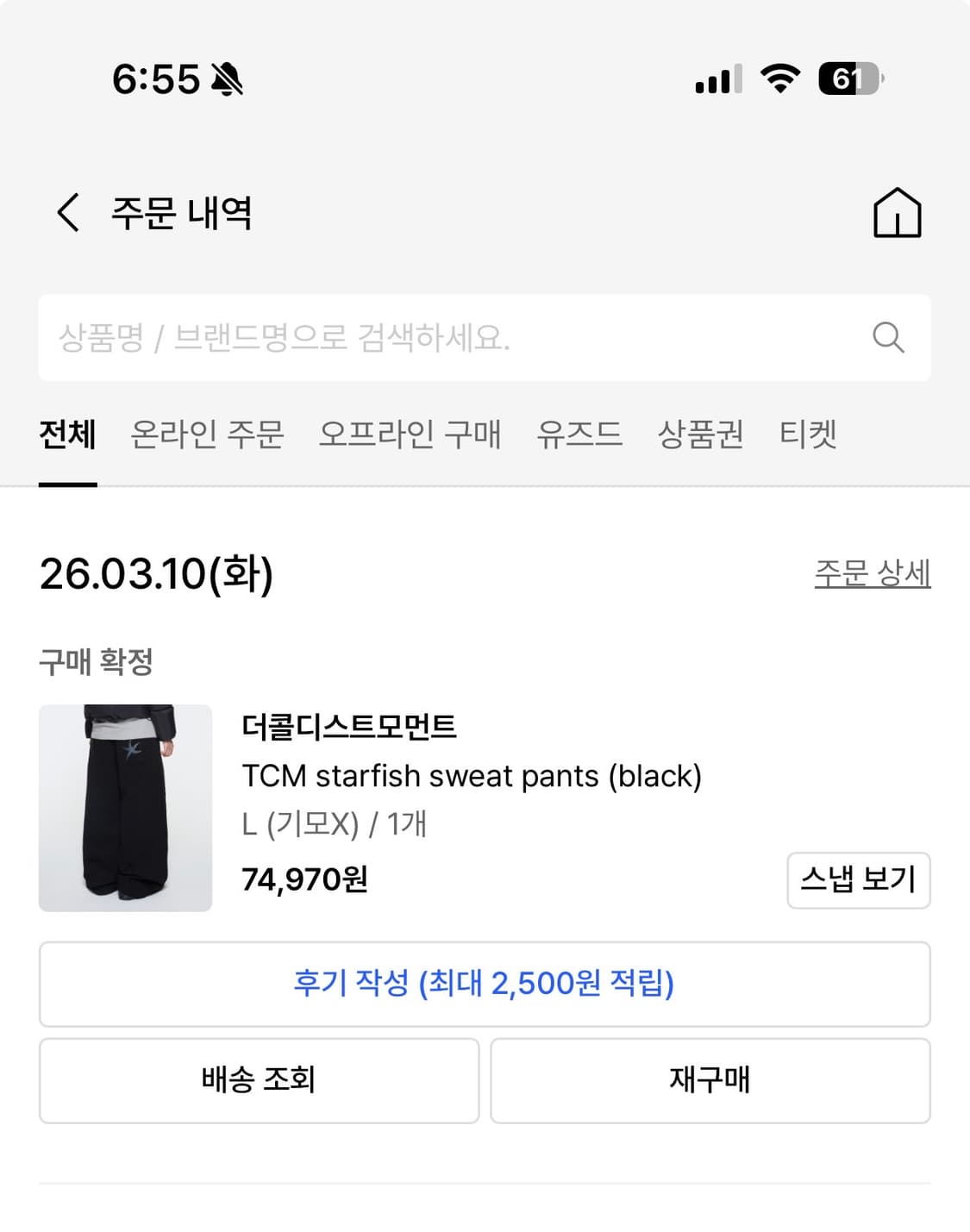Open the home screen via house icon
The image size is (970, 1232).
click(x=899, y=213)
